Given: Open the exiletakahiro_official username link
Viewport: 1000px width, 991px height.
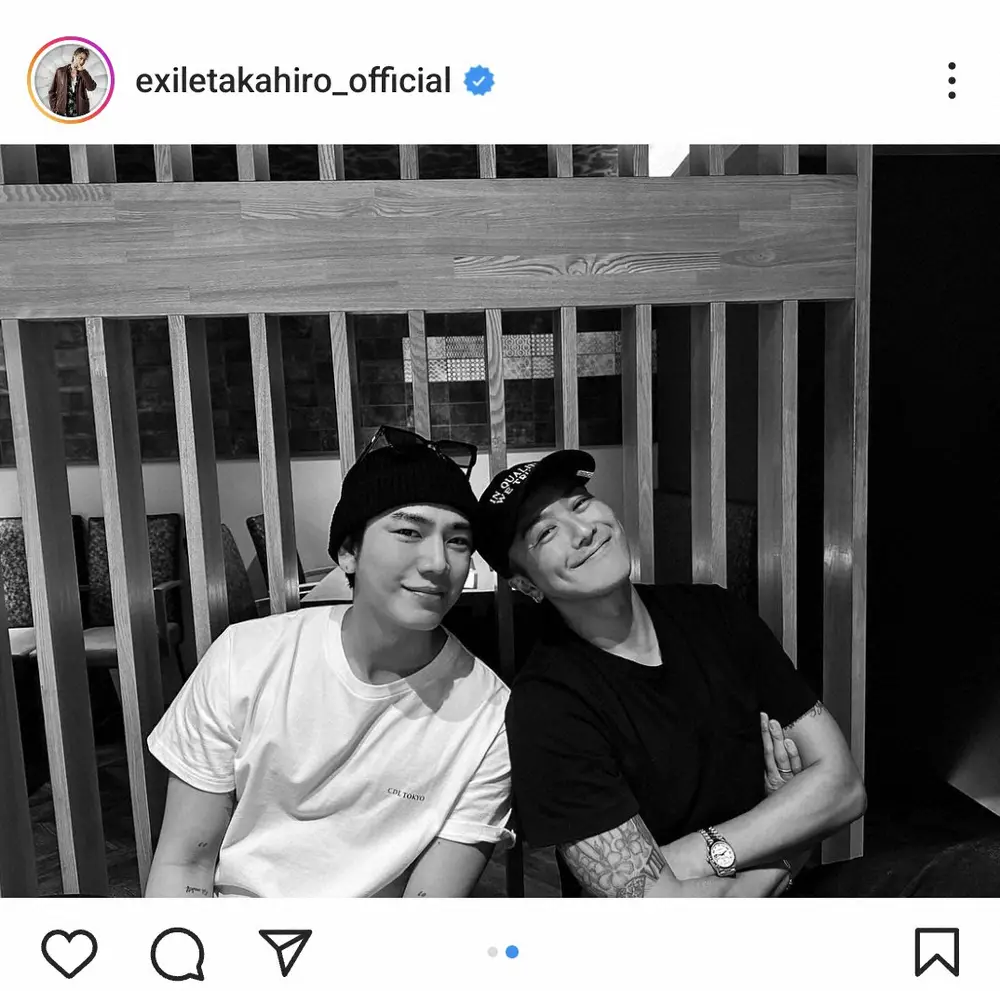Looking at the screenshot, I should coord(293,81).
